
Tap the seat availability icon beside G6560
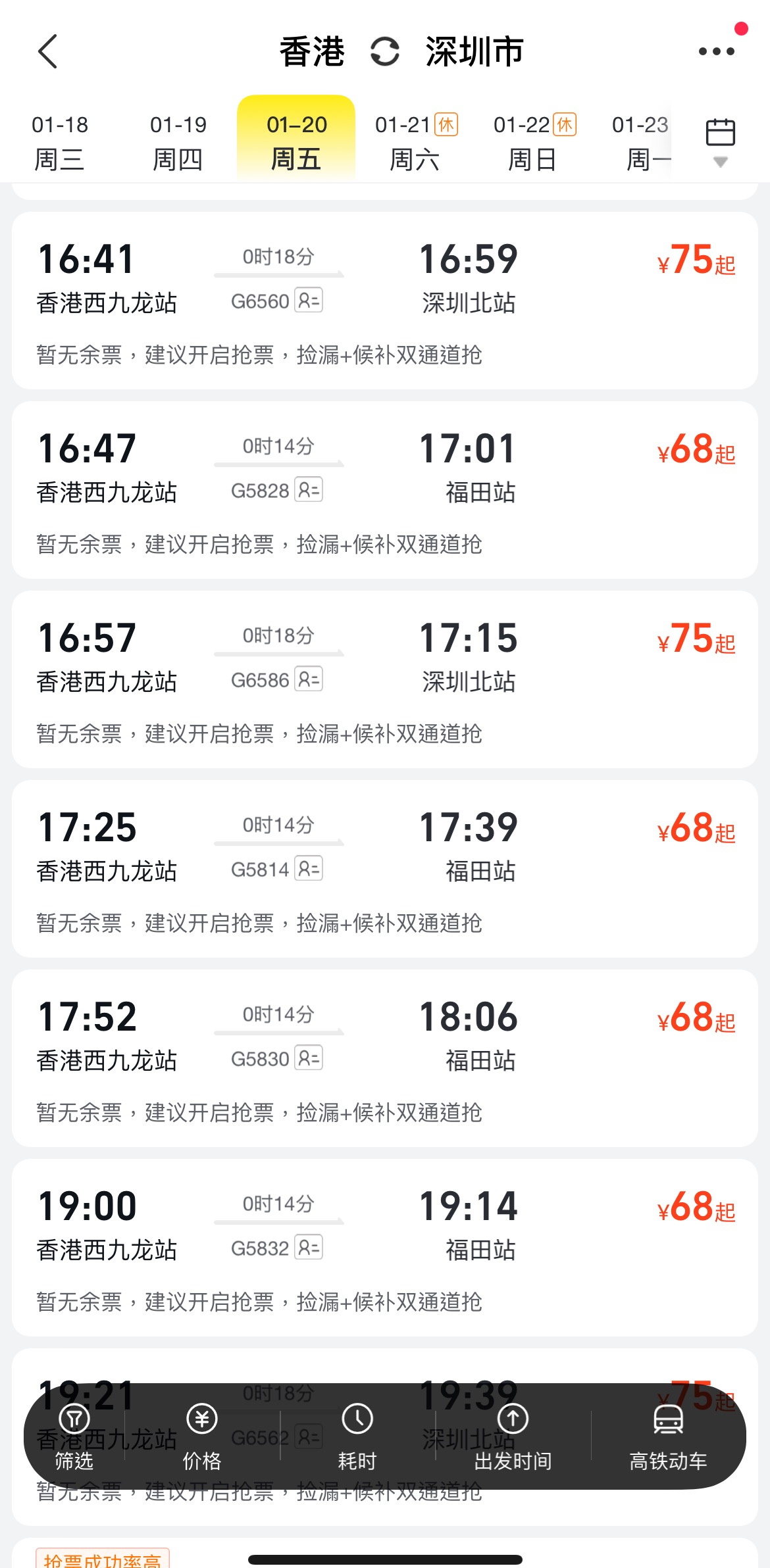coord(311,301)
